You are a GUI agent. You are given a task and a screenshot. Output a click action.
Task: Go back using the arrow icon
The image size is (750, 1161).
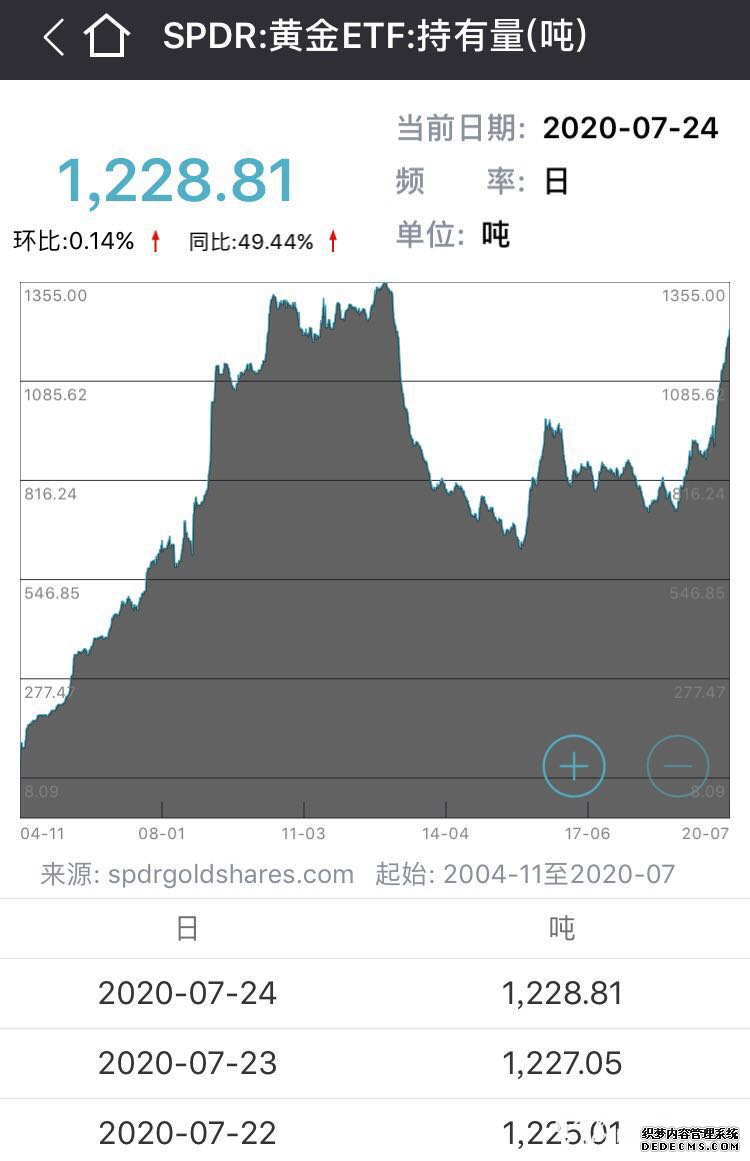(54, 38)
